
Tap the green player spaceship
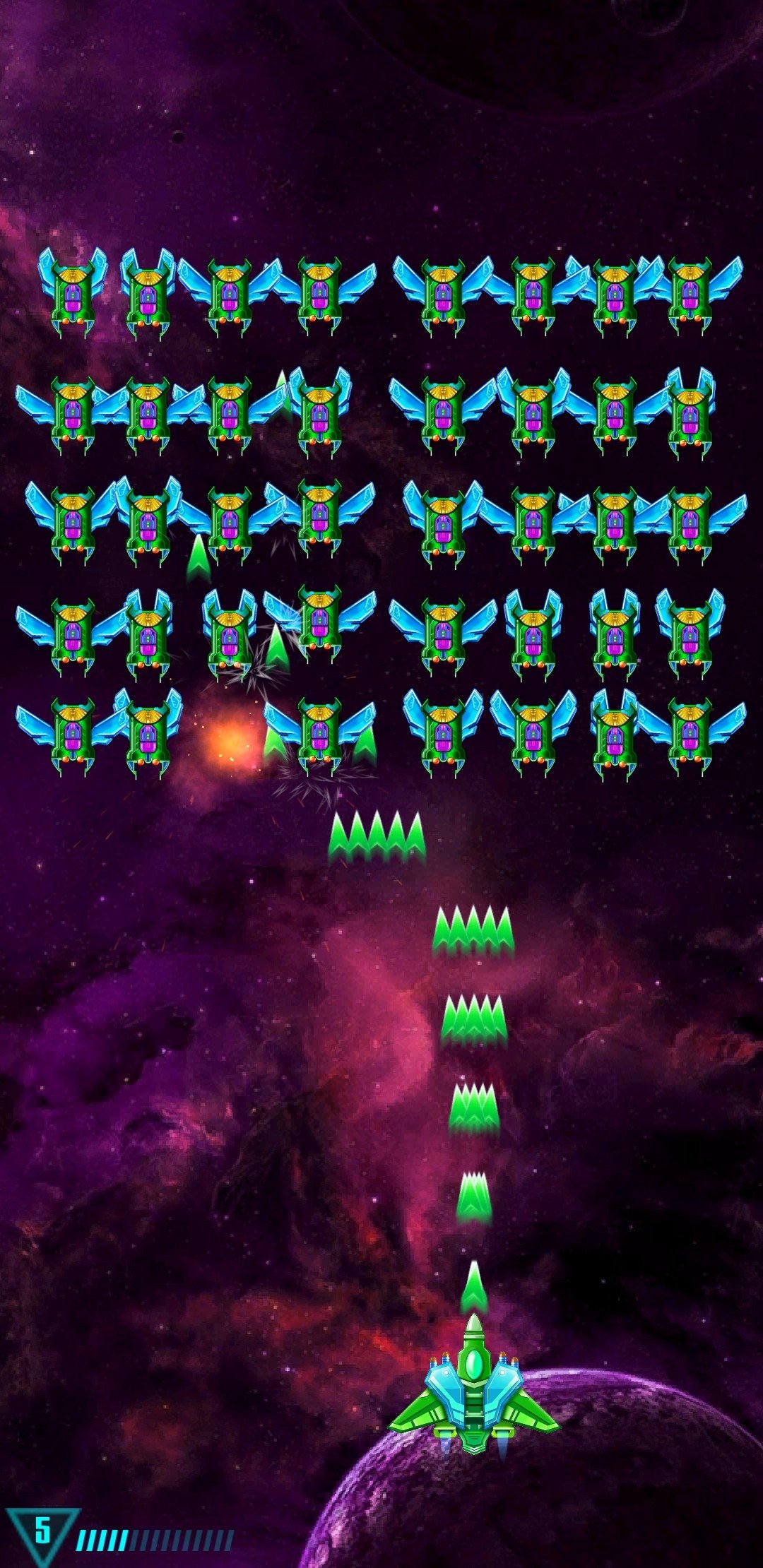point(474,1386)
